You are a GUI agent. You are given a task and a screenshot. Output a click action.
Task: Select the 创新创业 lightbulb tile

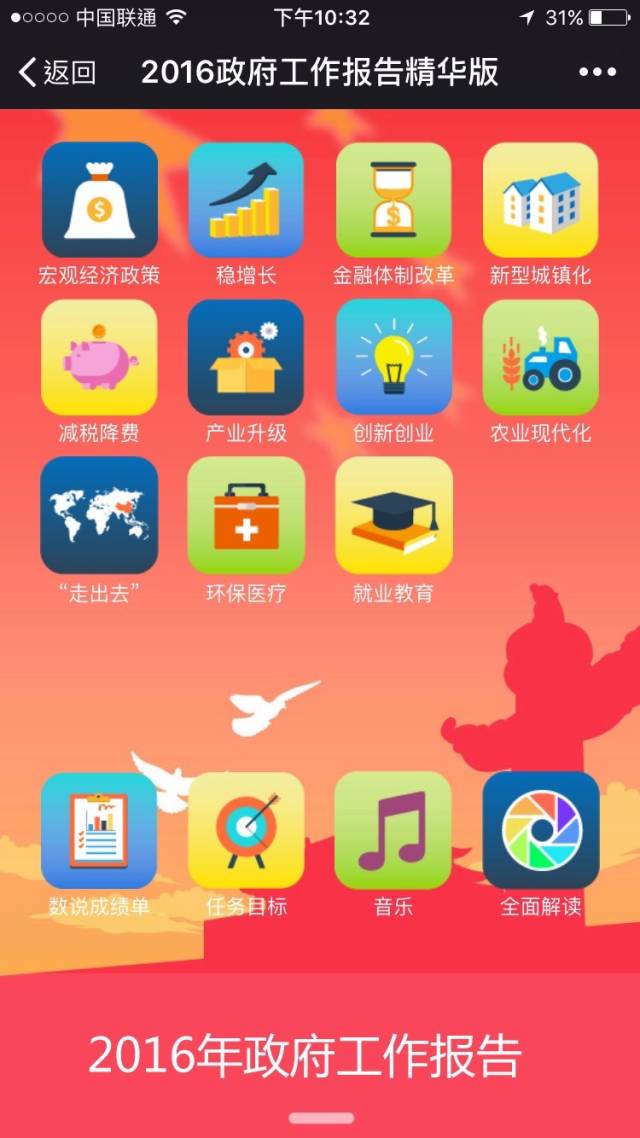point(393,358)
